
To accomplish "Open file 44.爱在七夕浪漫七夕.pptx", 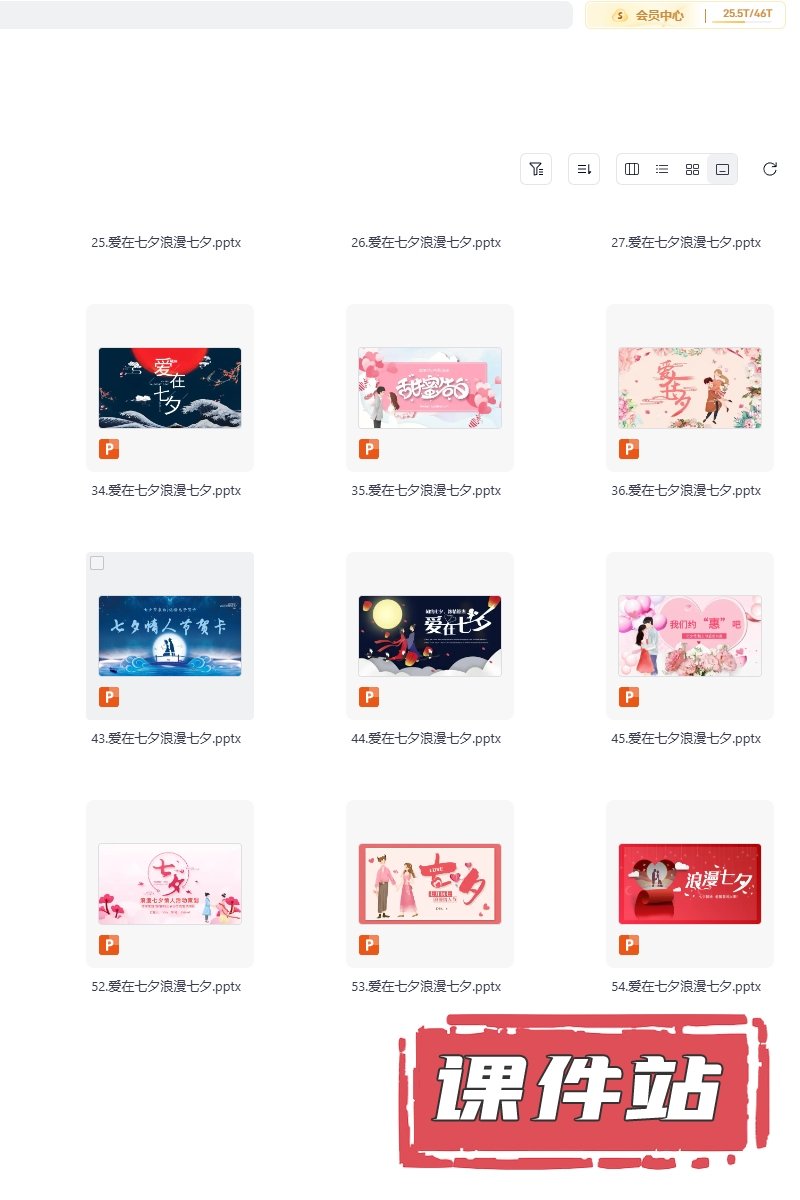I will [430, 636].
